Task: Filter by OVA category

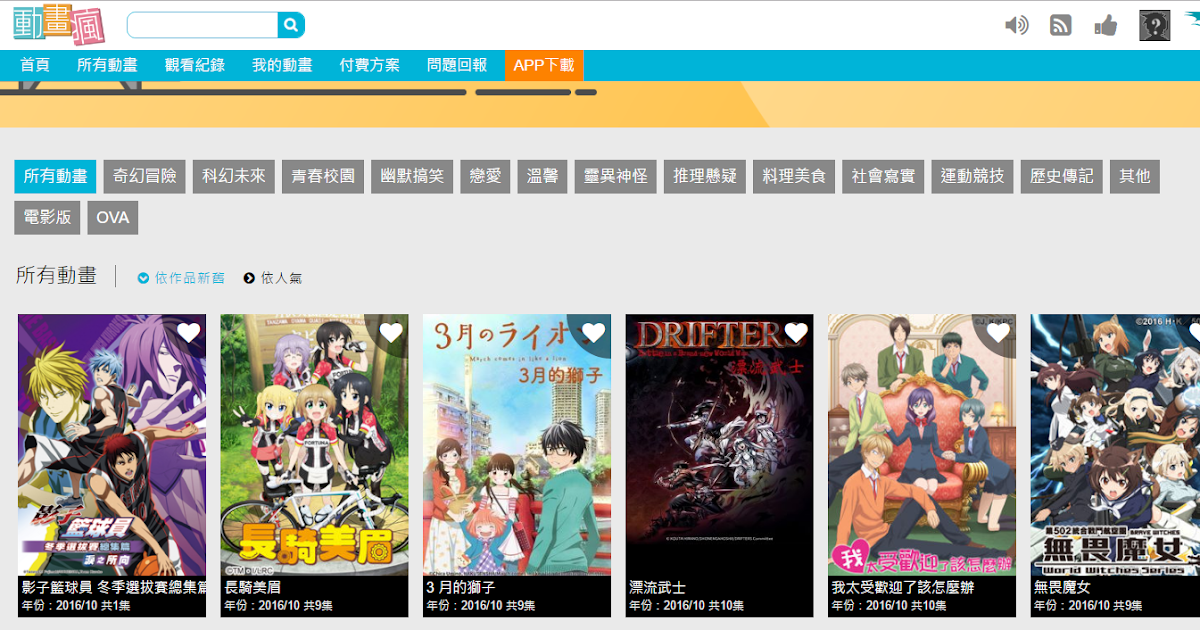Action: tap(112, 217)
